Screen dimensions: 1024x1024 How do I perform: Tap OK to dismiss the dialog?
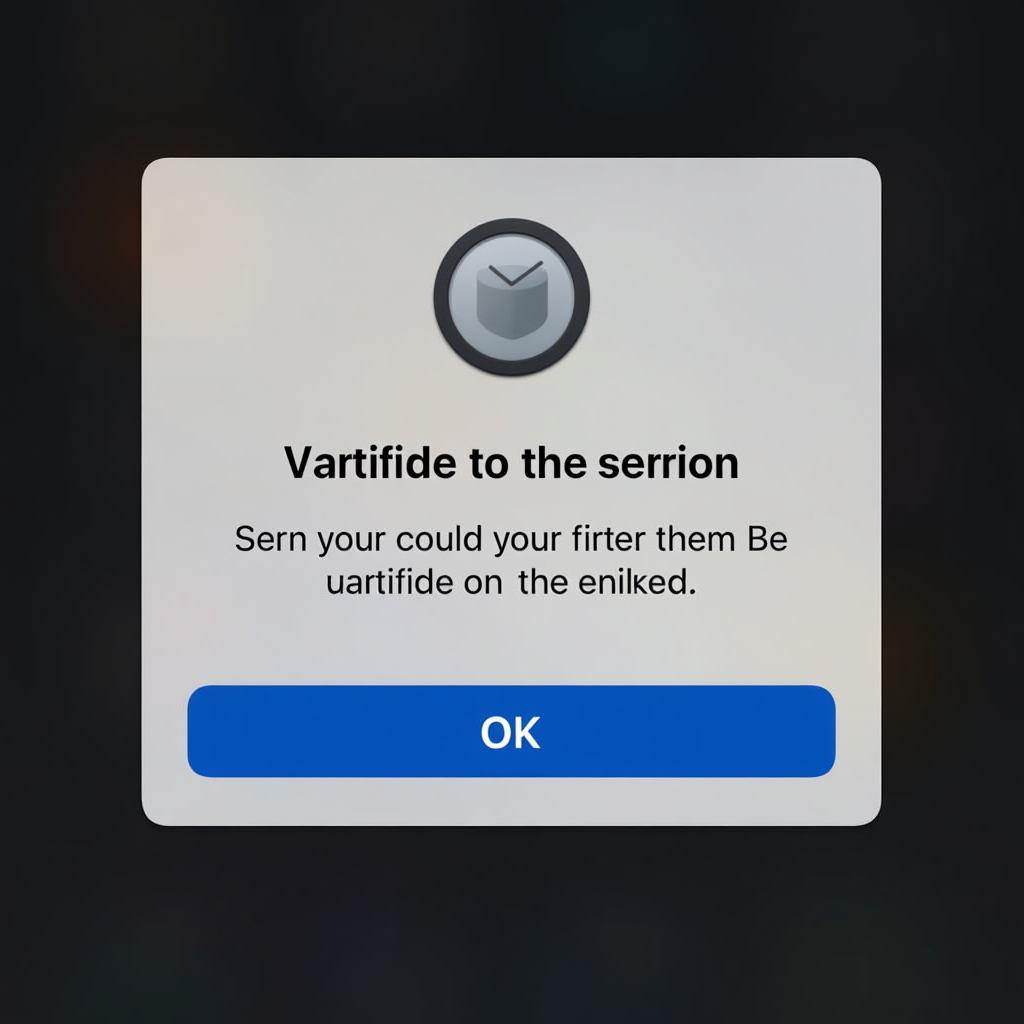pyautogui.click(x=511, y=731)
